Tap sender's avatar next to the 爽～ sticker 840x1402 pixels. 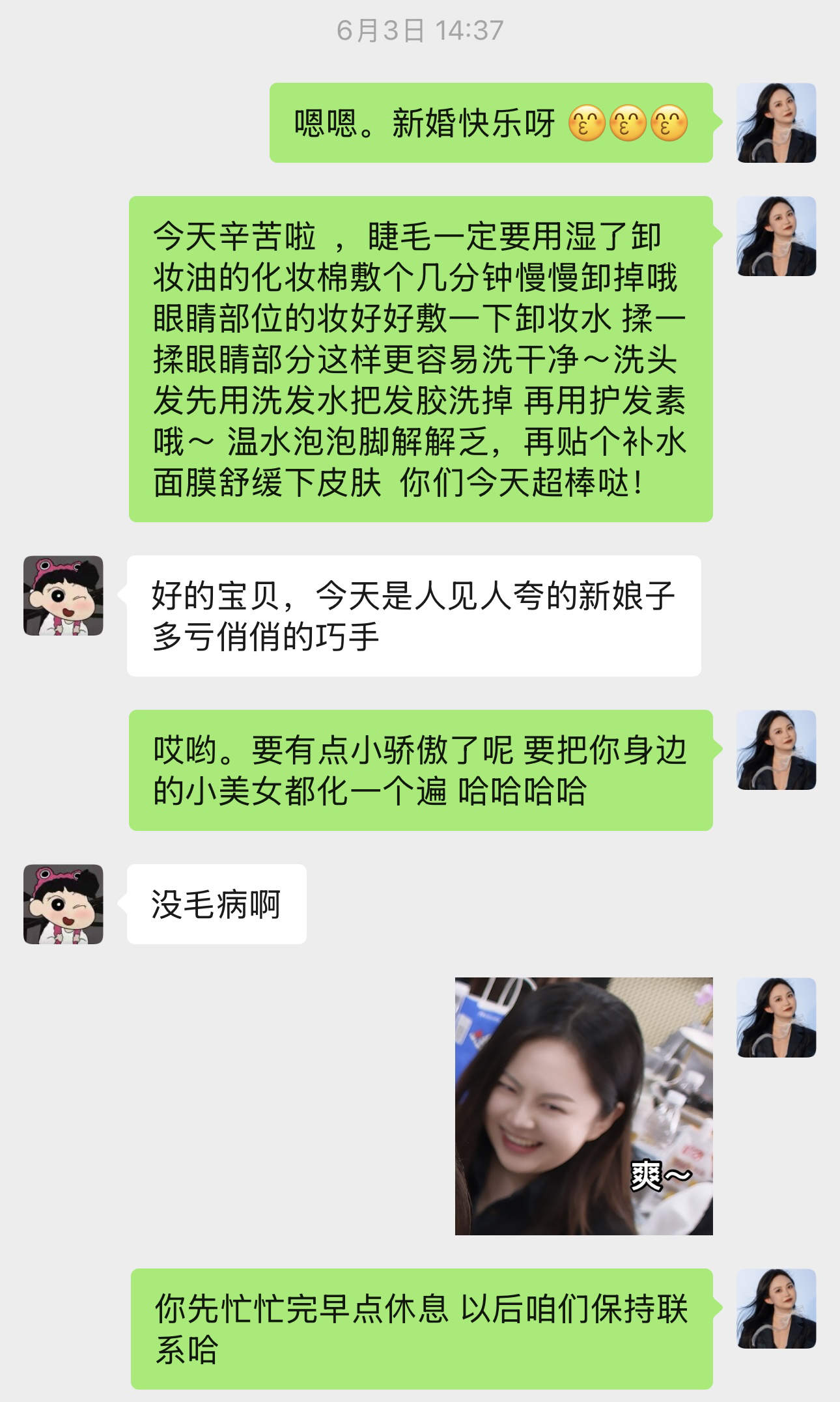(776, 1017)
